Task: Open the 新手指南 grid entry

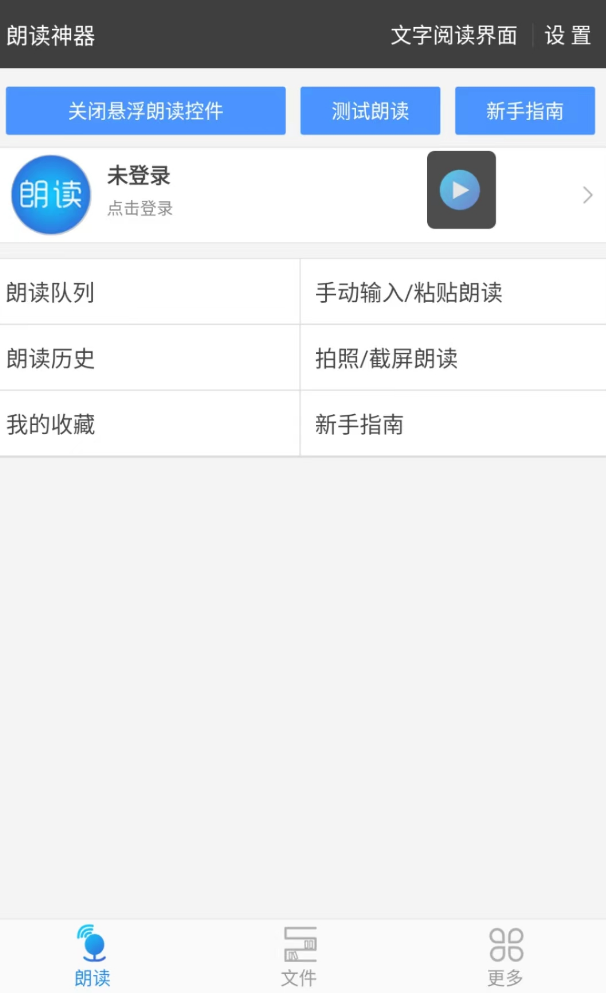Action: click(x=453, y=424)
